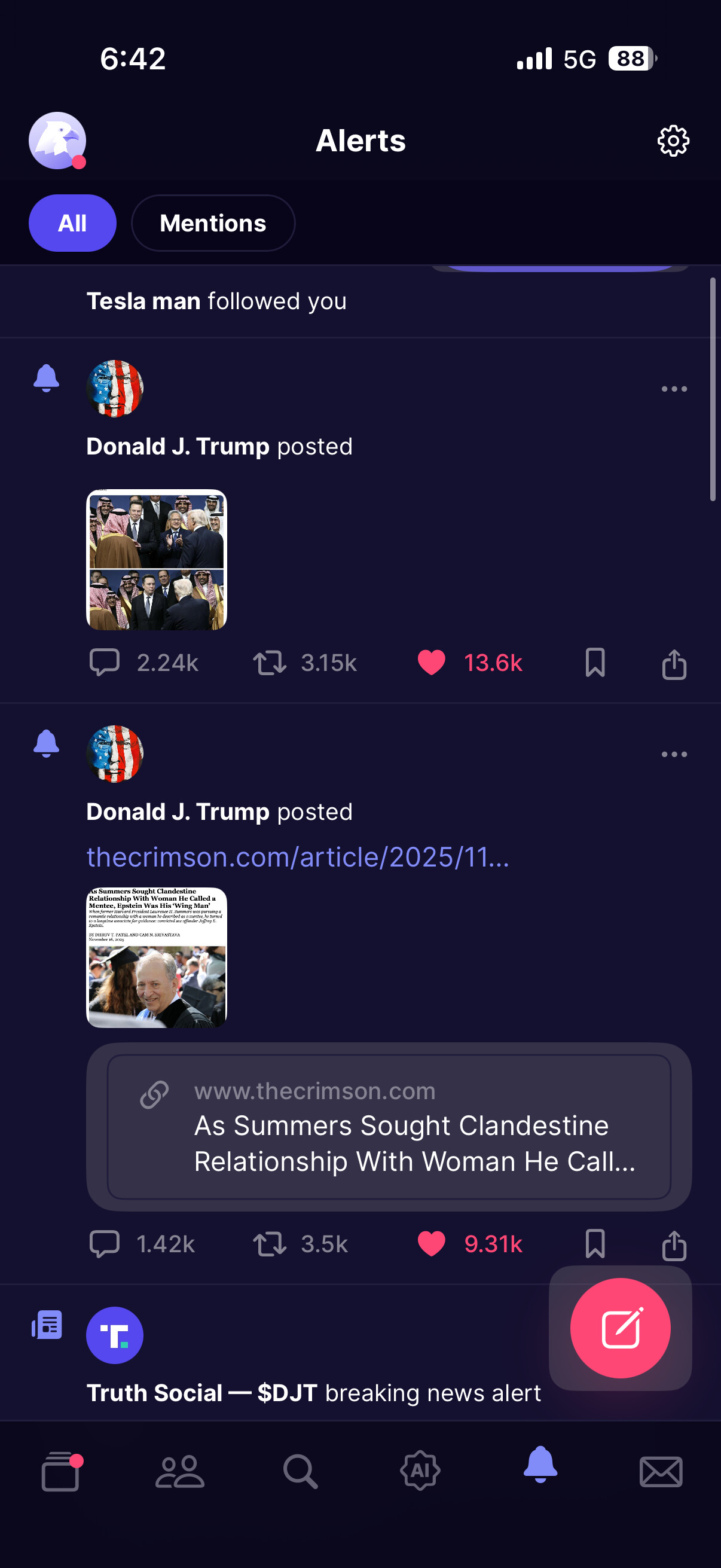Share the post with 13.6k likes
Viewport: 721px width, 1568px height.
tap(674, 664)
